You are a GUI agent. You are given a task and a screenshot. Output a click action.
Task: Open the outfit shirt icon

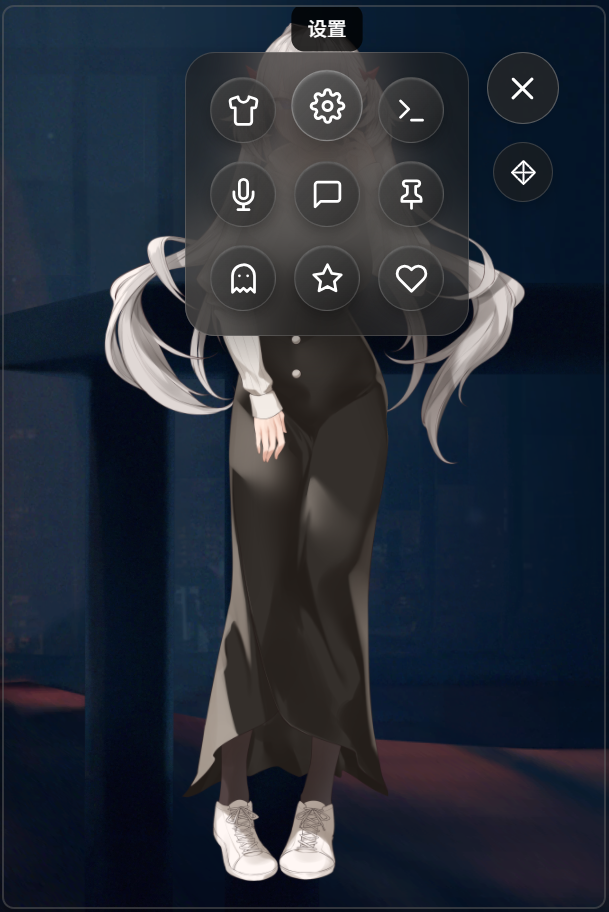243,110
